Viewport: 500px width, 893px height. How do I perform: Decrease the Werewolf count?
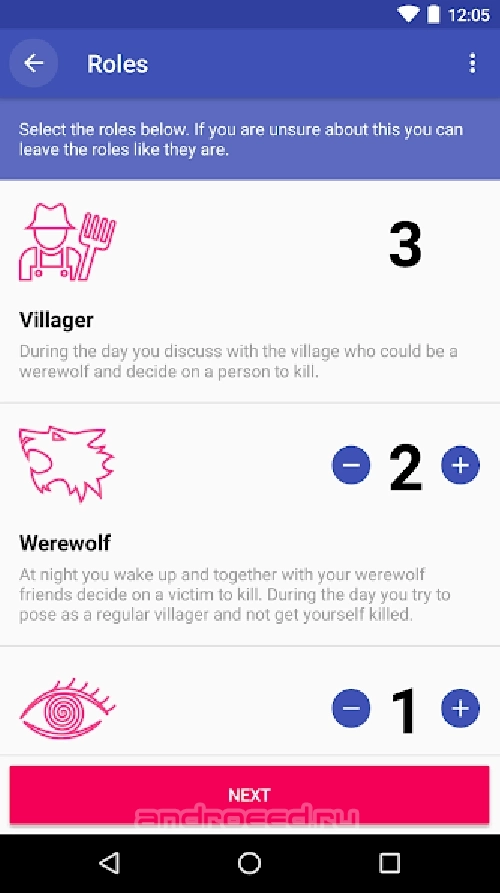pos(351,465)
